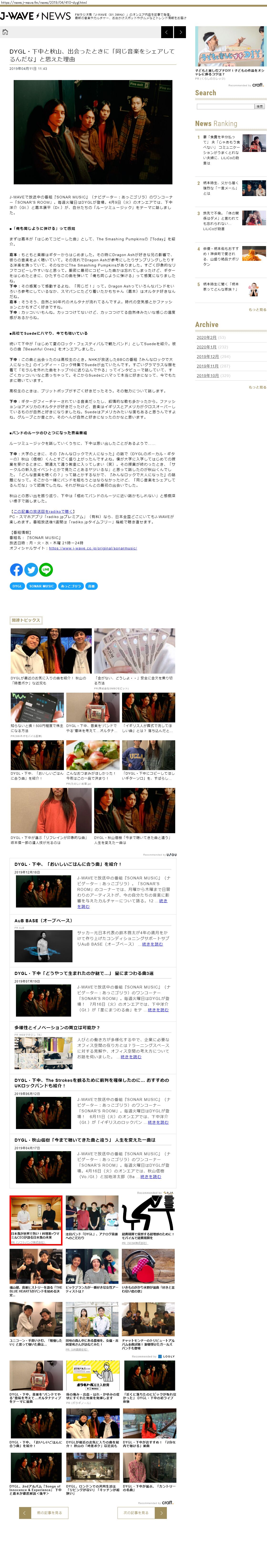
Task: Select the SONAR MUSIC tag chip
Action: 41,586
